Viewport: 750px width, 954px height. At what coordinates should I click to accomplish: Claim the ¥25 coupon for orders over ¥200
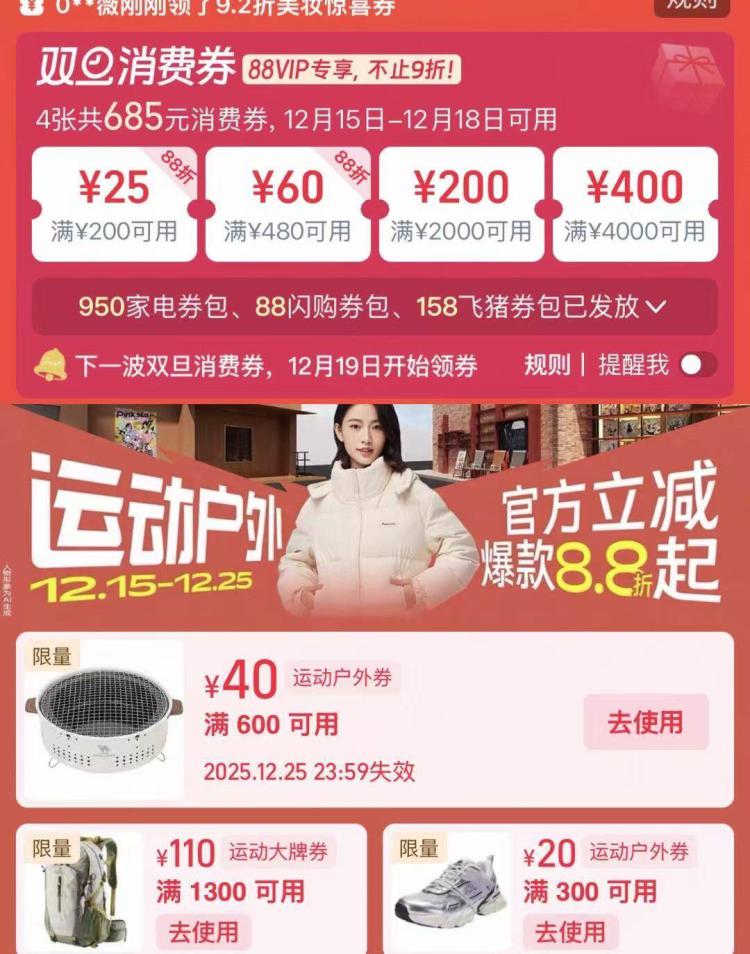(114, 204)
